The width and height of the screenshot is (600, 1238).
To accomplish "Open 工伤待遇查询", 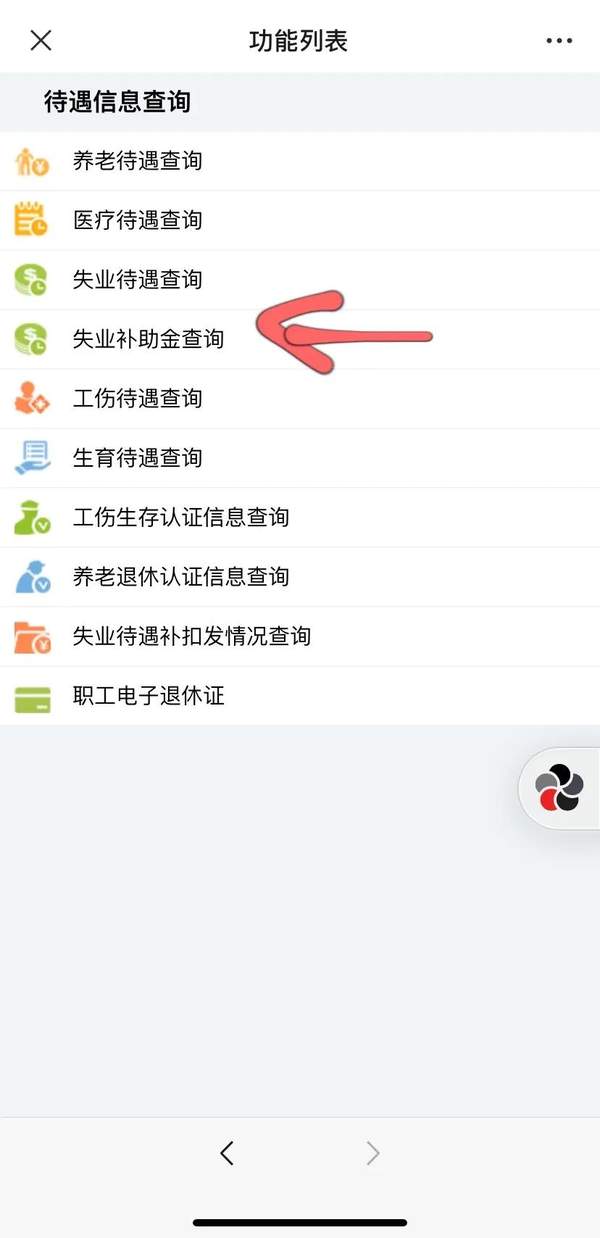I will (x=137, y=399).
